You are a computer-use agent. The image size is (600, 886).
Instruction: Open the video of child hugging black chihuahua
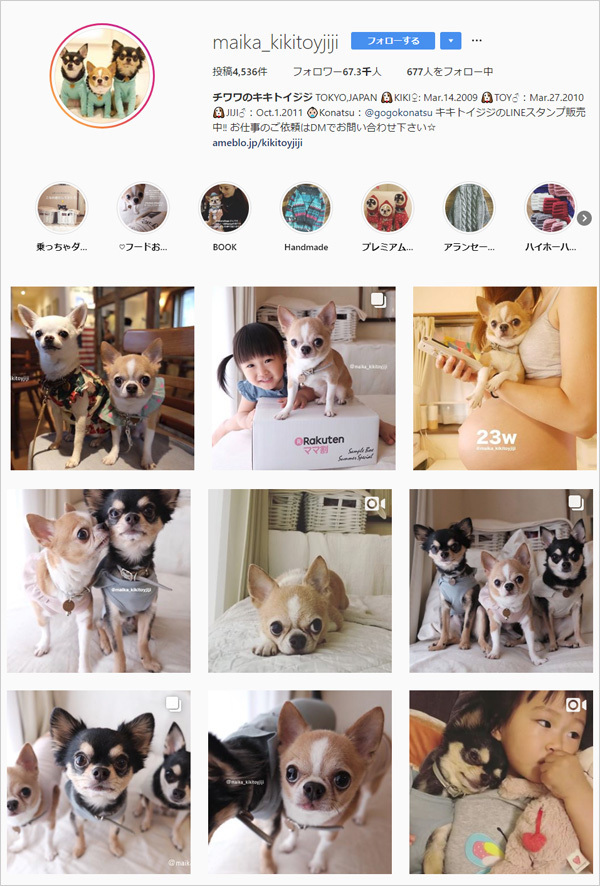[x=503, y=782]
